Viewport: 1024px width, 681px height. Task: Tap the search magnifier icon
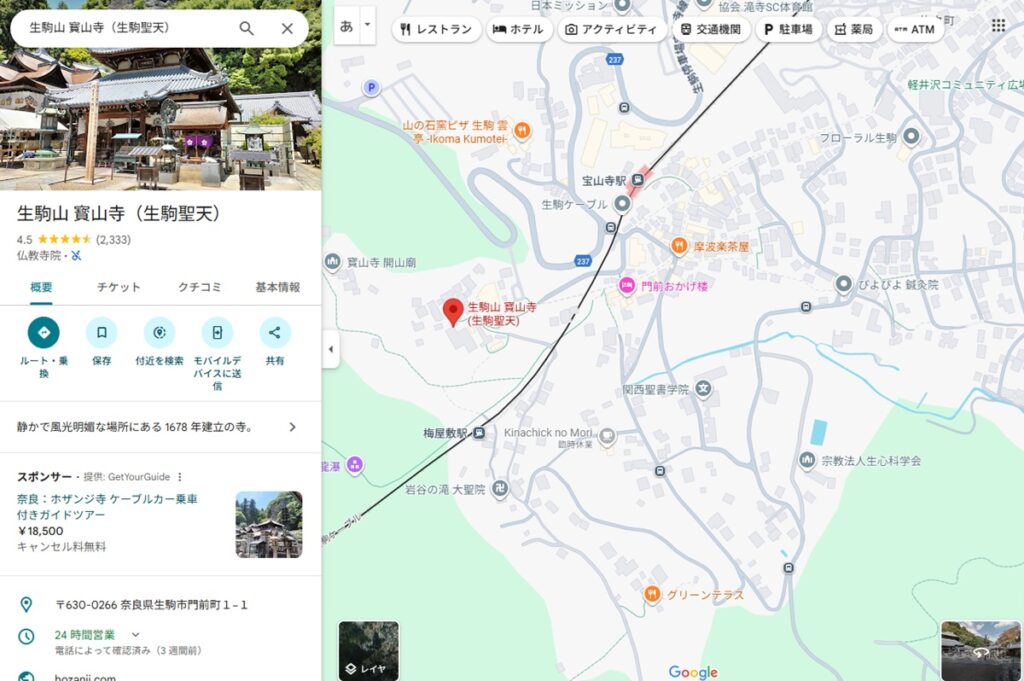(x=246, y=28)
